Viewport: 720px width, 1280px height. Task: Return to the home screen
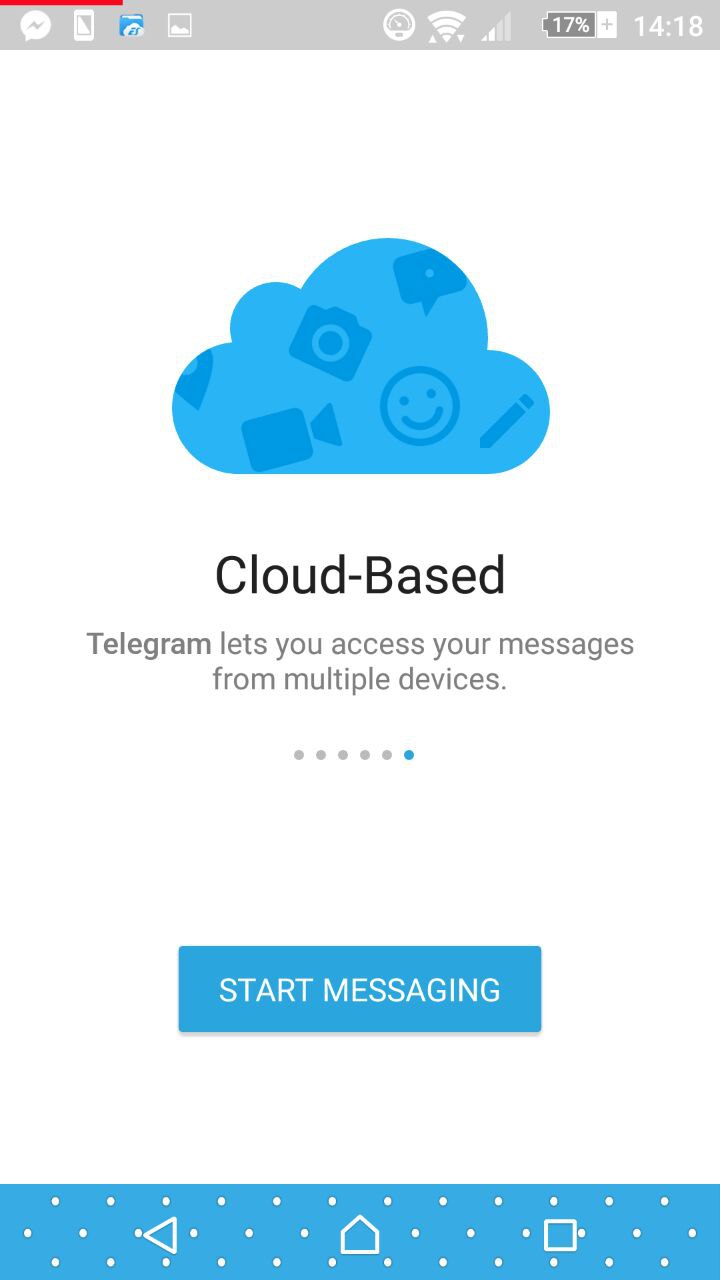[x=360, y=1235]
